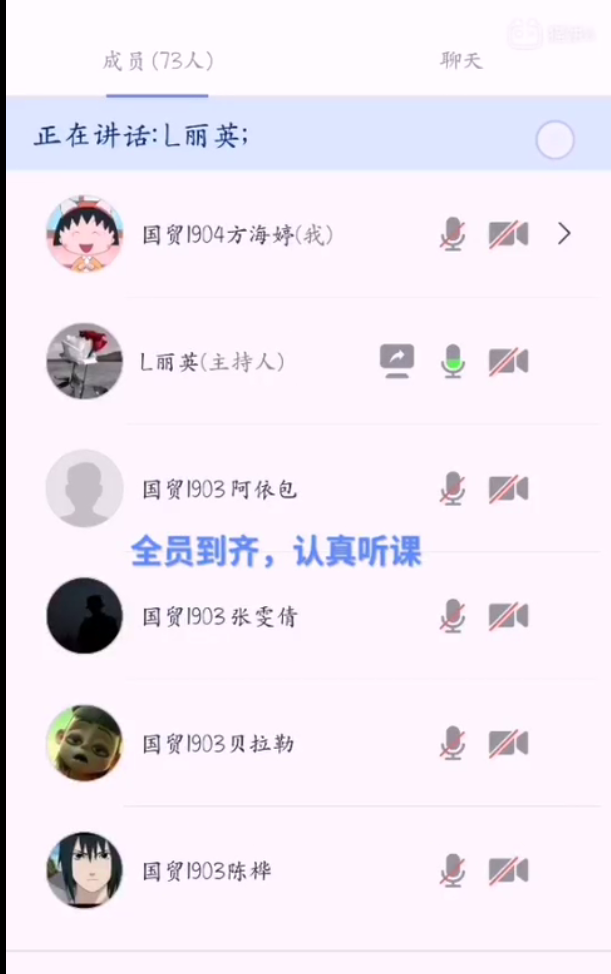
Task: Tap muted microphone icon for 国贸1903阿依包
Action: pos(453,489)
